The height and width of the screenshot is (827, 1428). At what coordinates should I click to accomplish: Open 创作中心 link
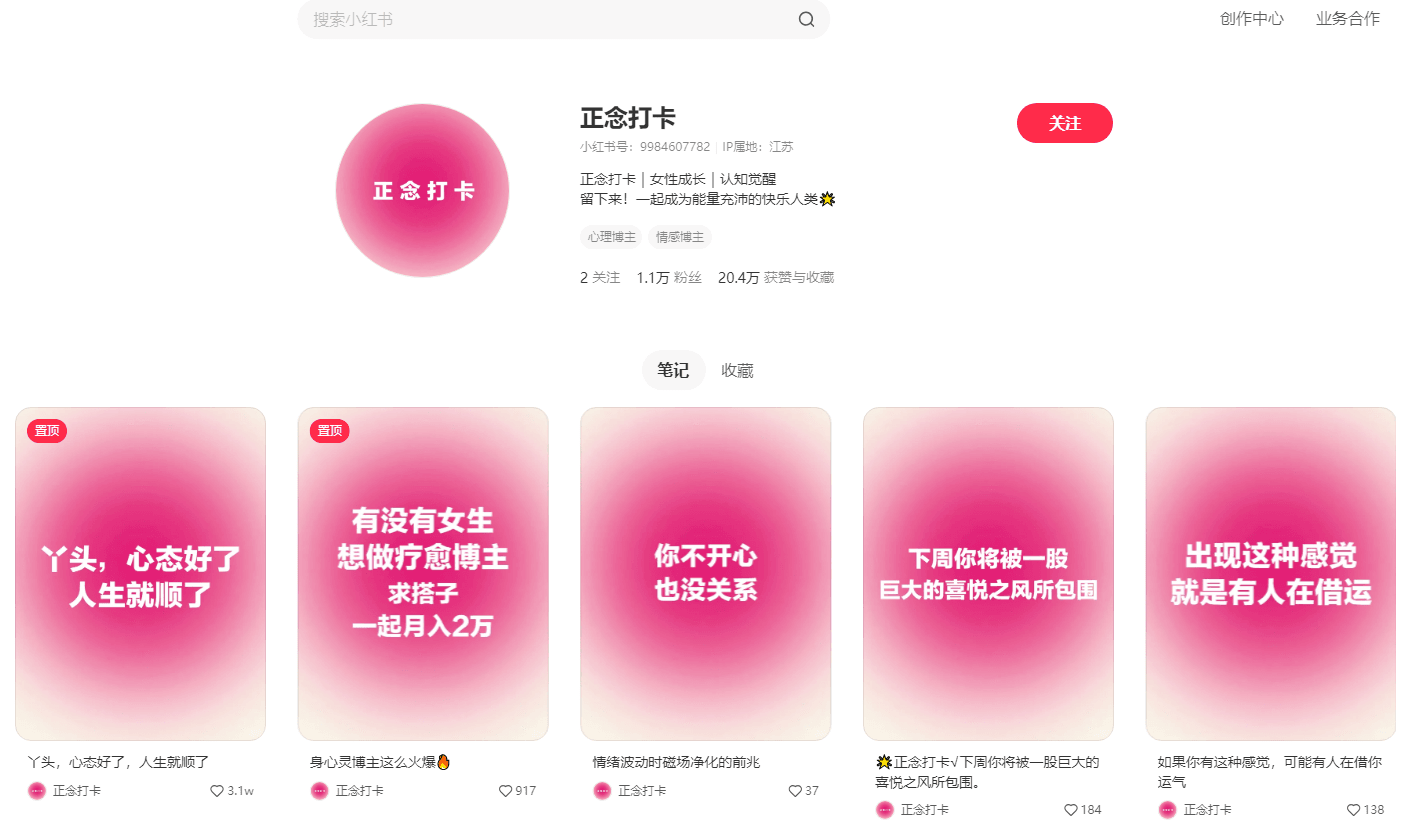(1251, 19)
